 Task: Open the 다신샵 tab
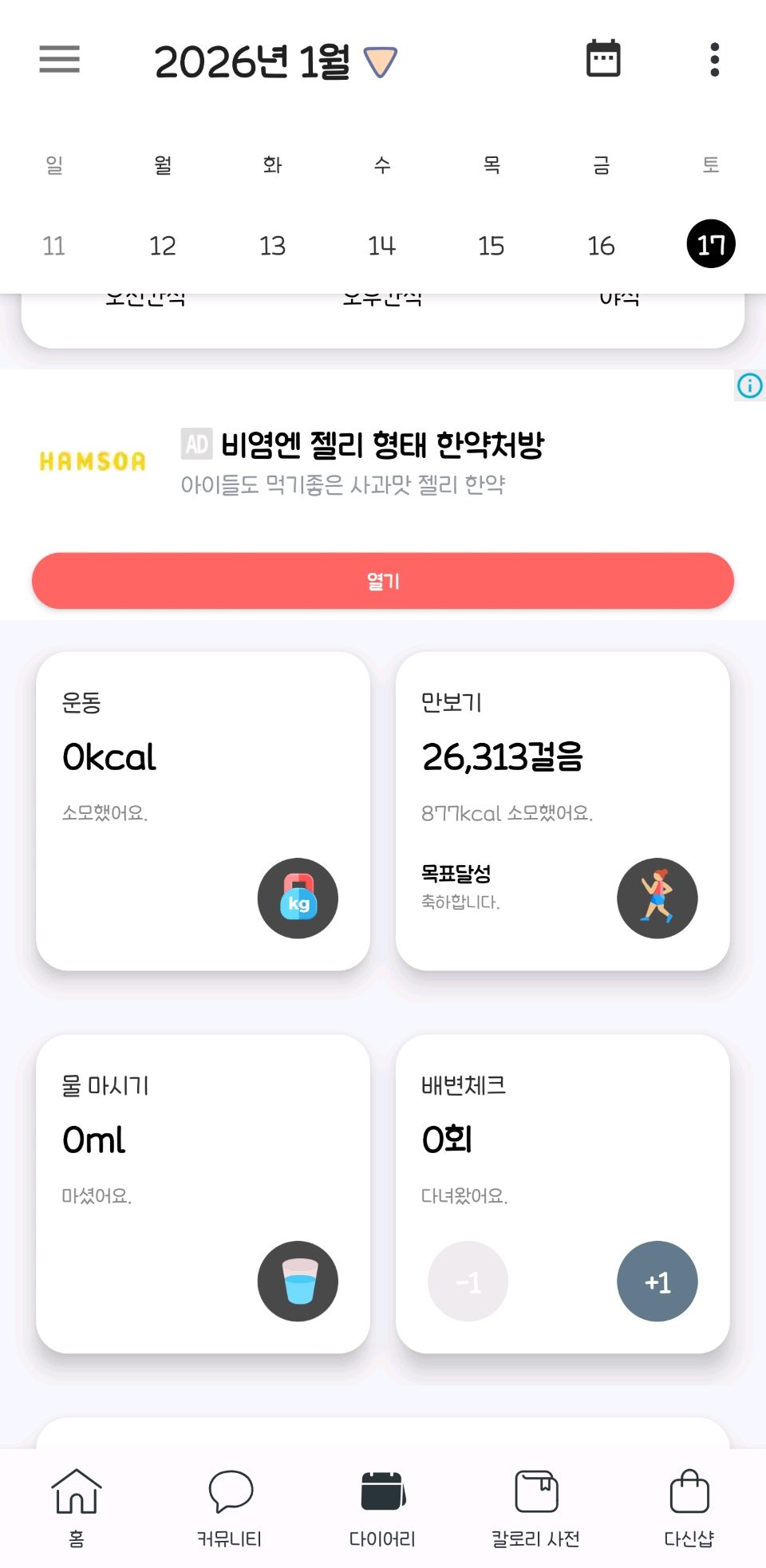[x=689, y=1507]
